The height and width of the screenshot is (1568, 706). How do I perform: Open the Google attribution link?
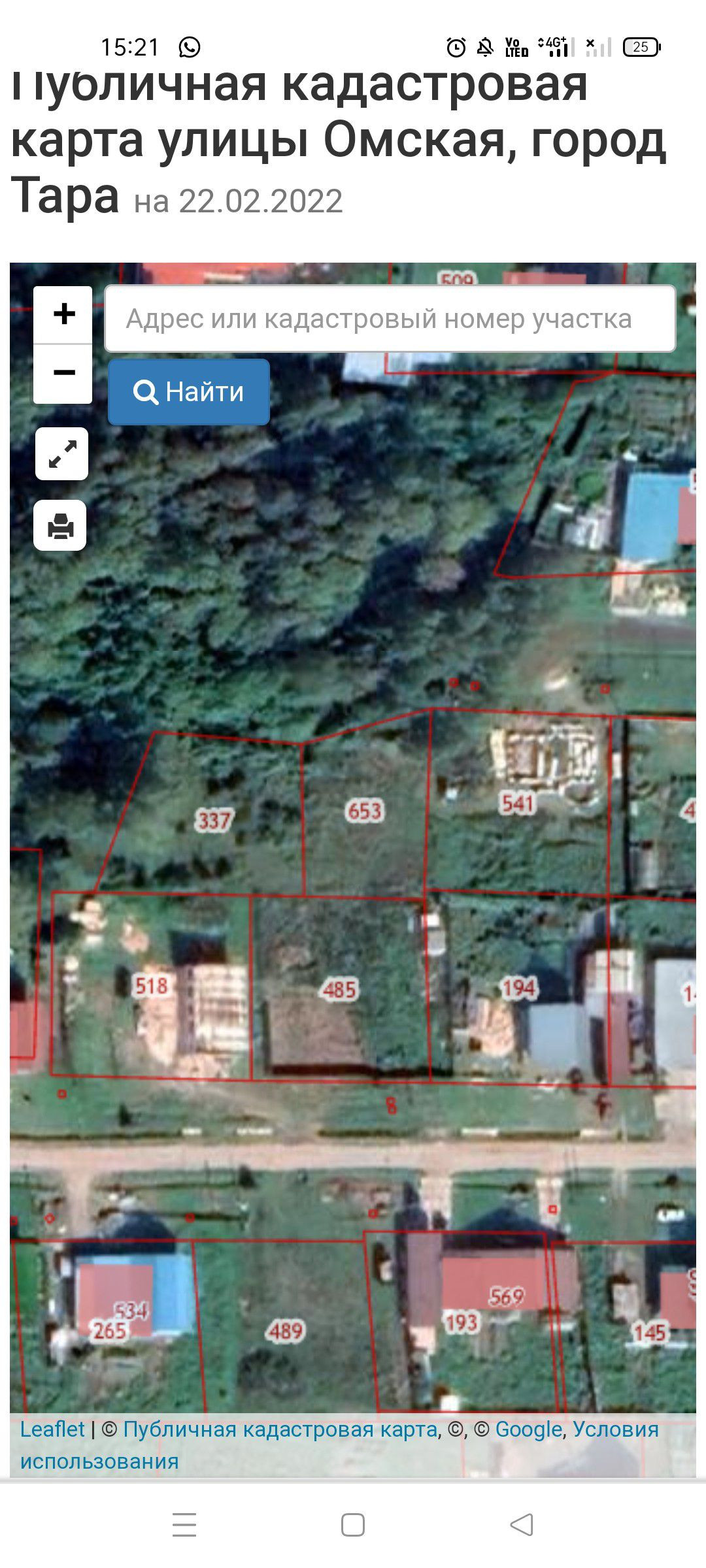click(528, 1429)
